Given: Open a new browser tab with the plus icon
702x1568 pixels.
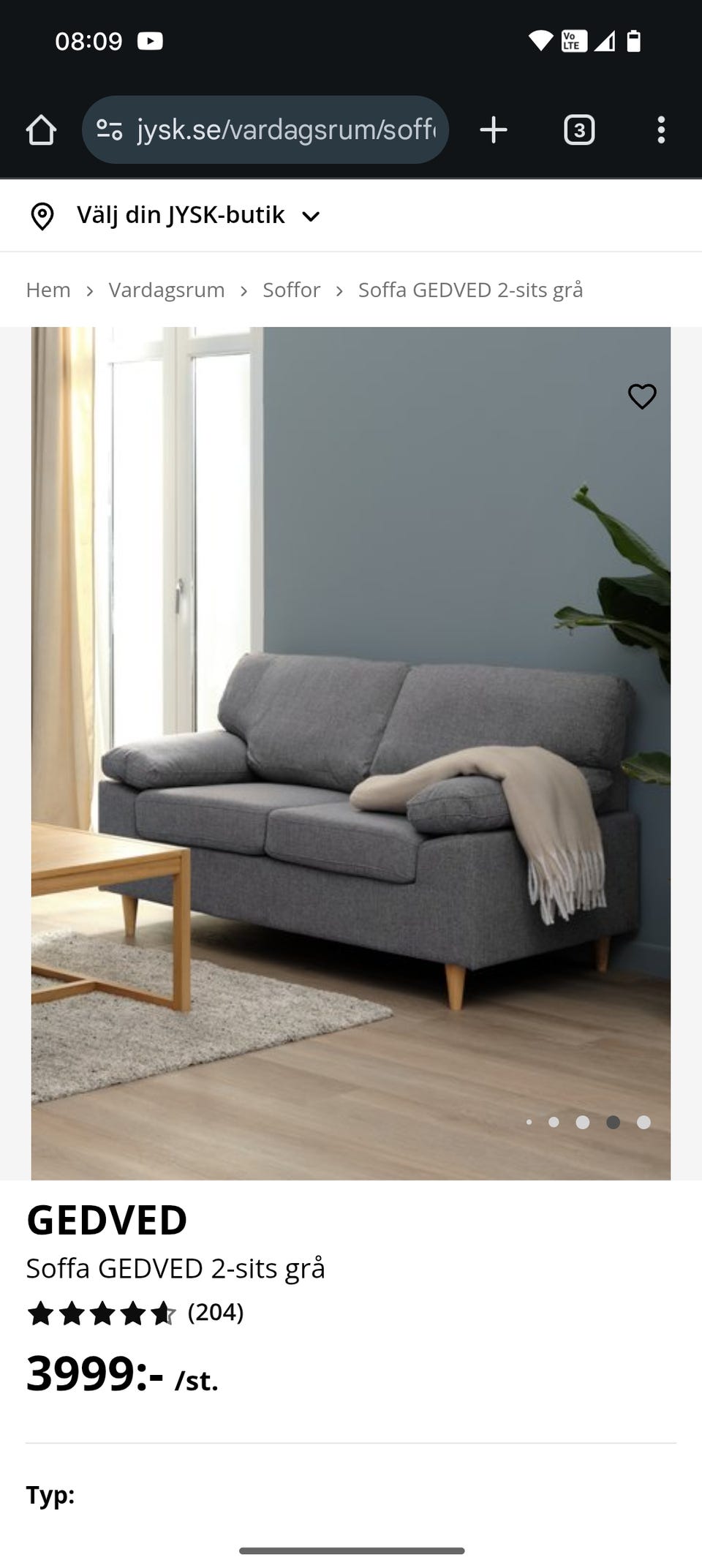Looking at the screenshot, I should 492,129.
